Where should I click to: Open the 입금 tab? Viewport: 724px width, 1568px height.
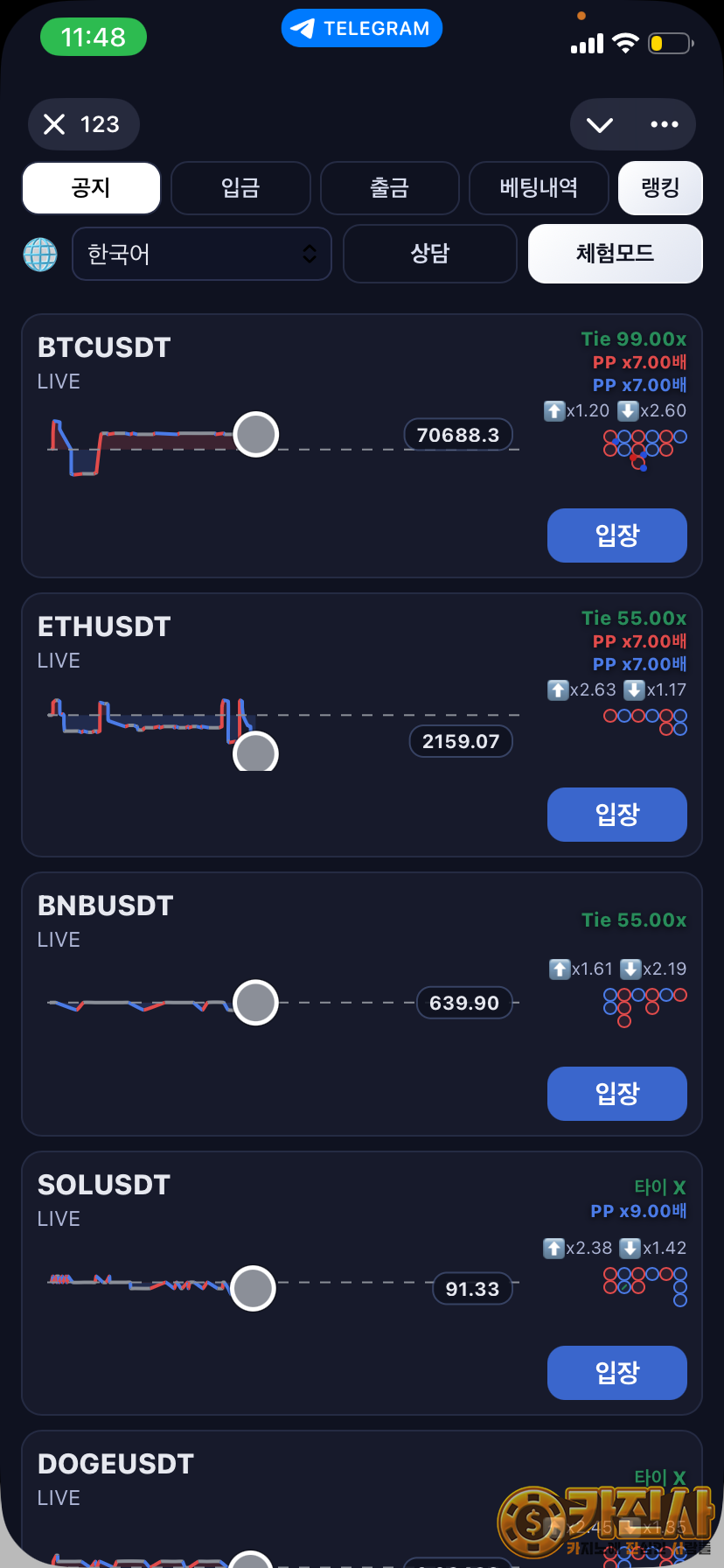click(240, 187)
